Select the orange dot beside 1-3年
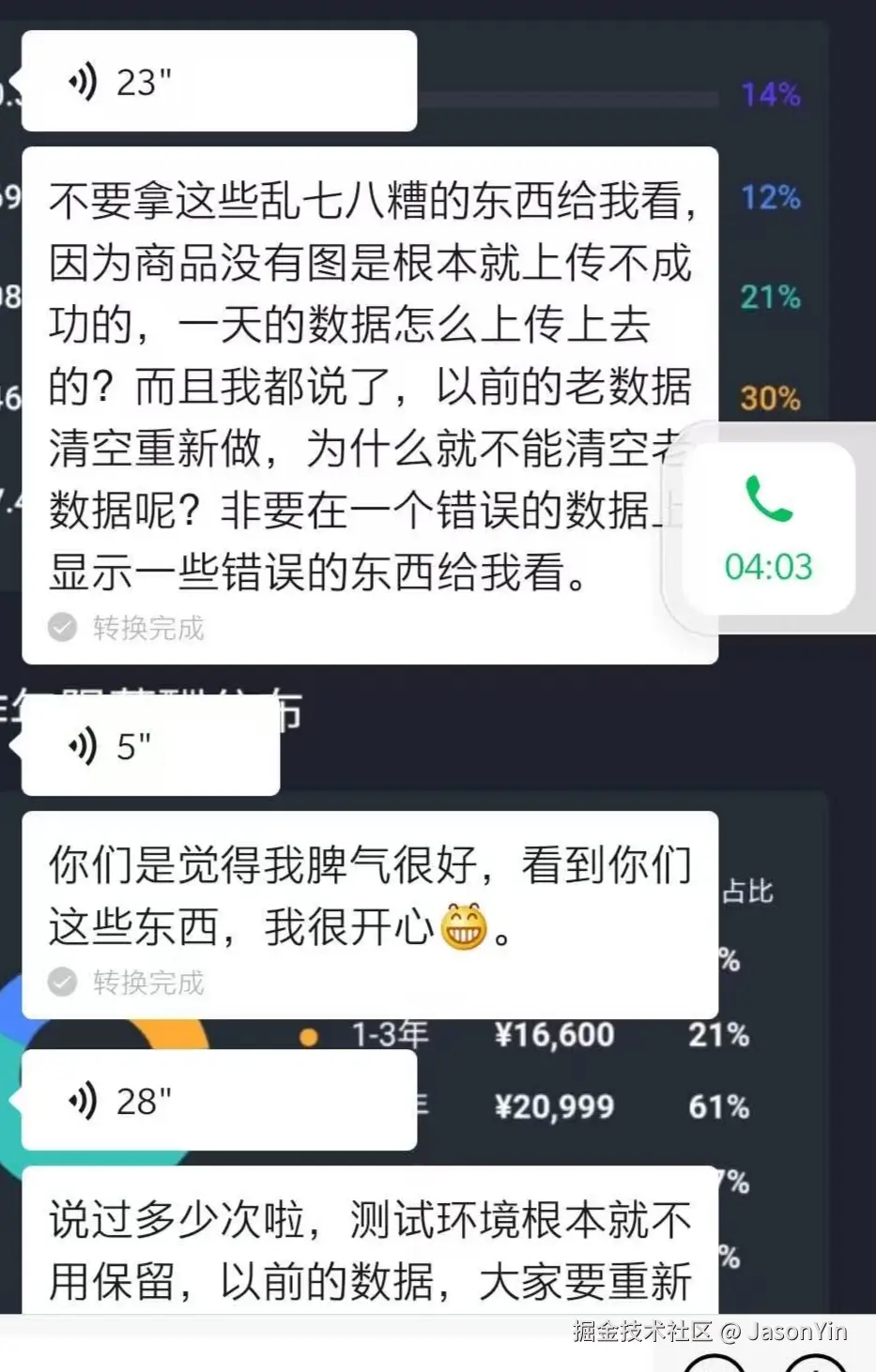 click(x=305, y=1035)
